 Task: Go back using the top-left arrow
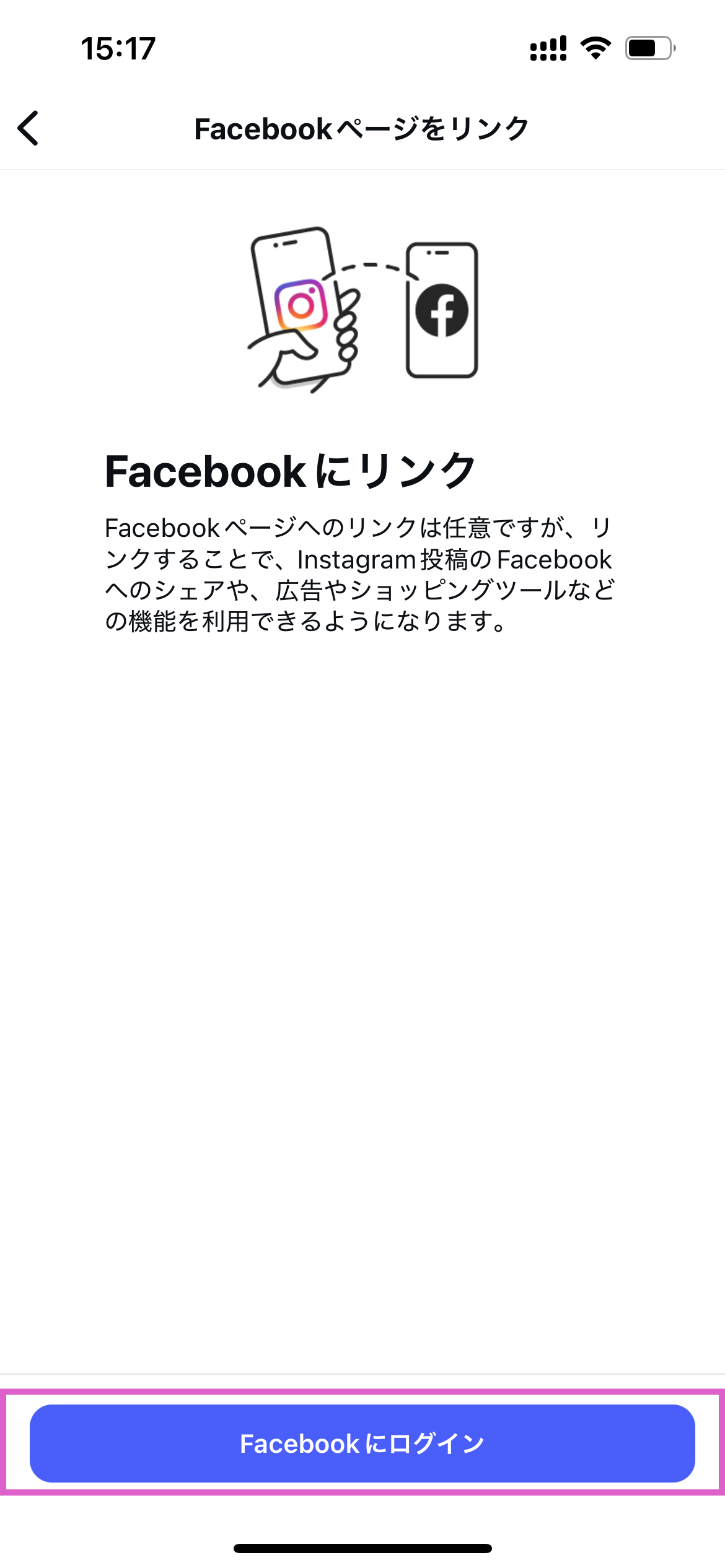29,128
